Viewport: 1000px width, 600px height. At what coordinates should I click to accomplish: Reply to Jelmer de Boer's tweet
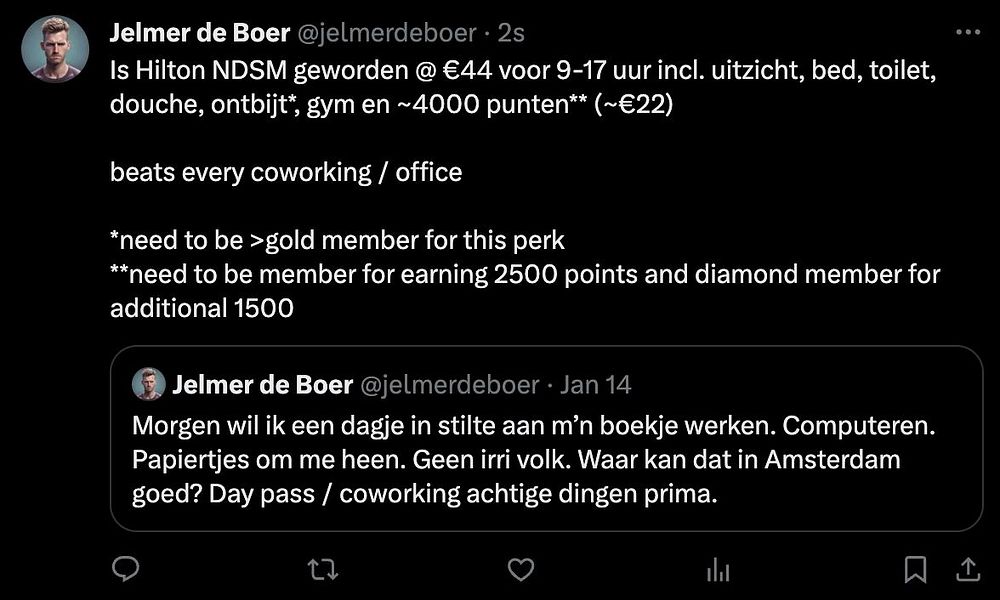coord(124,569)
